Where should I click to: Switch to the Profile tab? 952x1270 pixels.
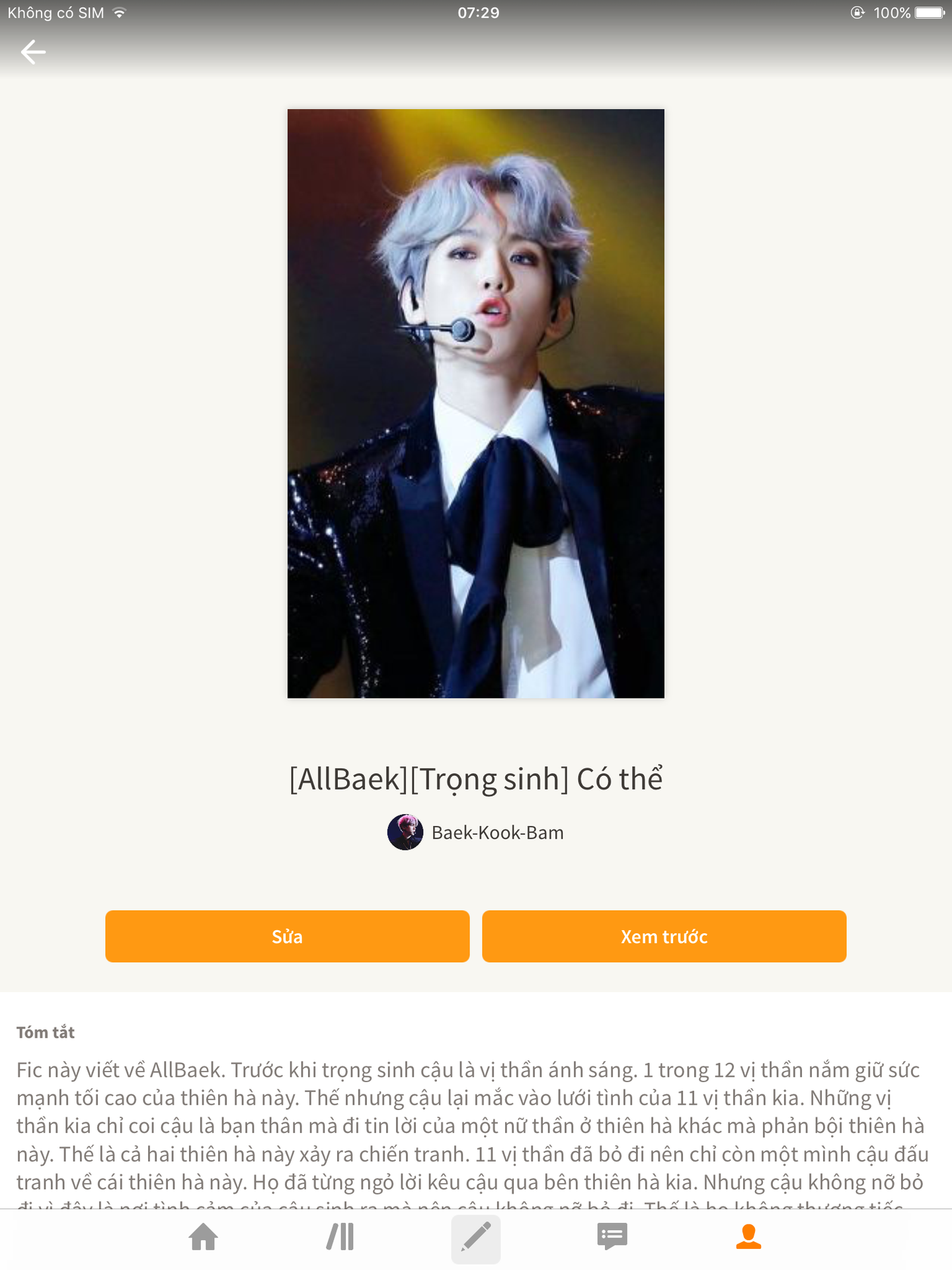click(748, 1236)
